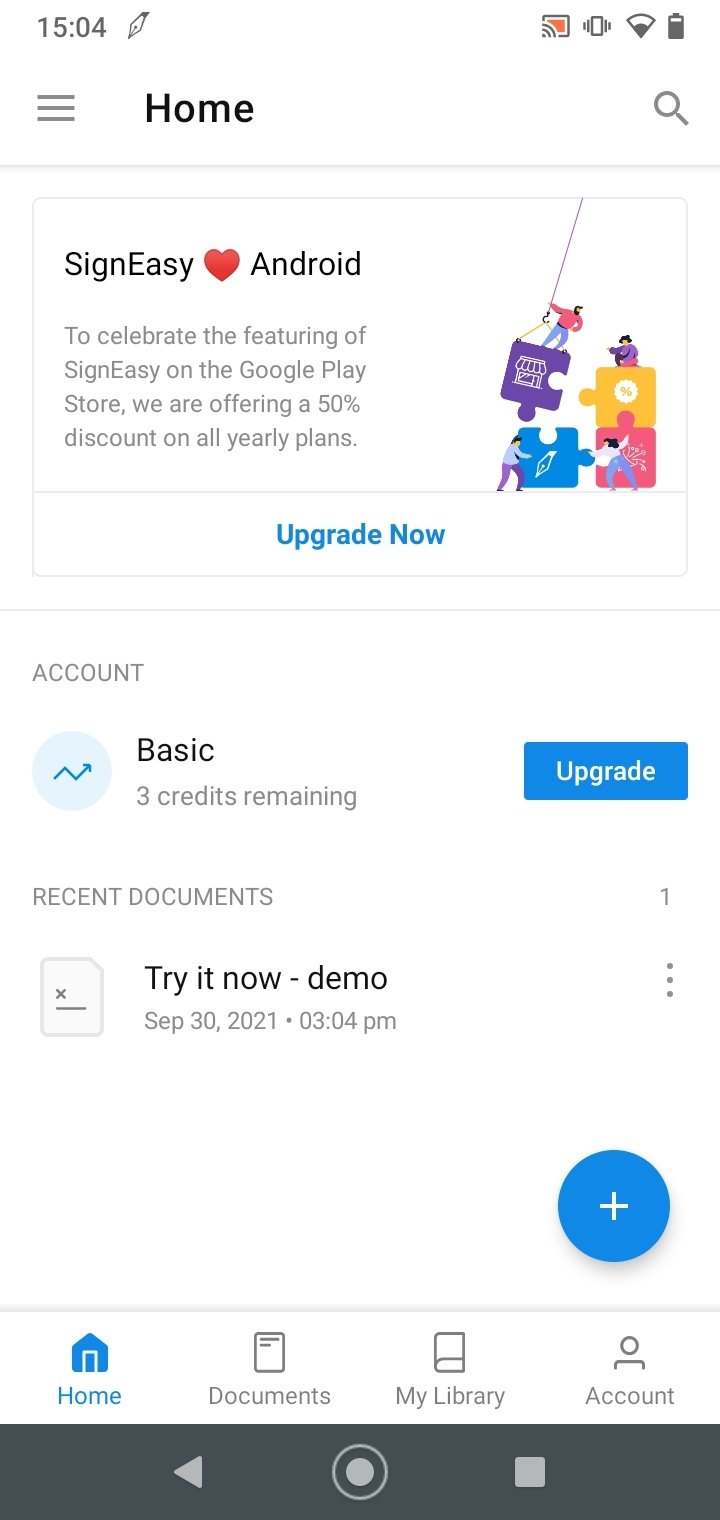
Task: Open the hamburger drawer menu
Action: click(56, 108)
